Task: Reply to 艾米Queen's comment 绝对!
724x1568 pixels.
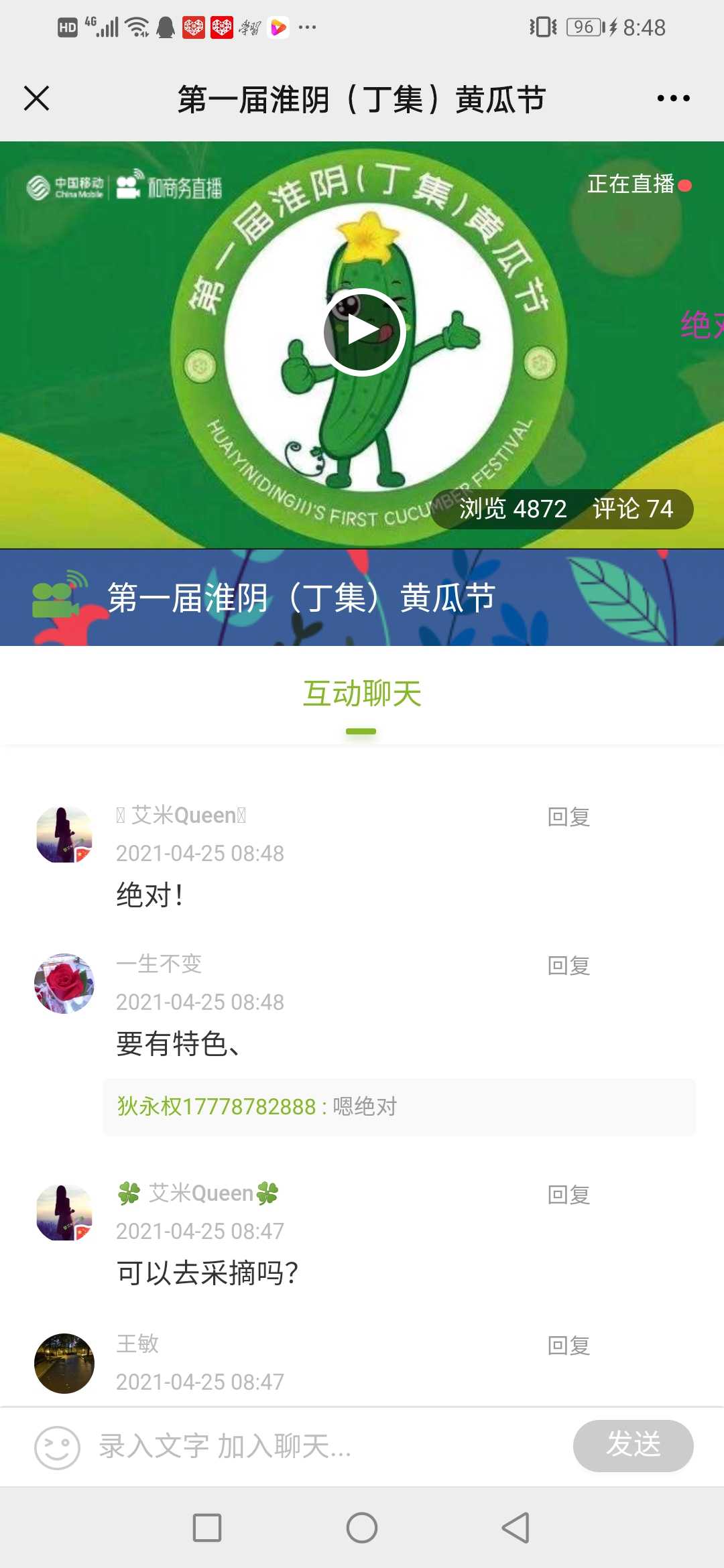Action: 568,817
